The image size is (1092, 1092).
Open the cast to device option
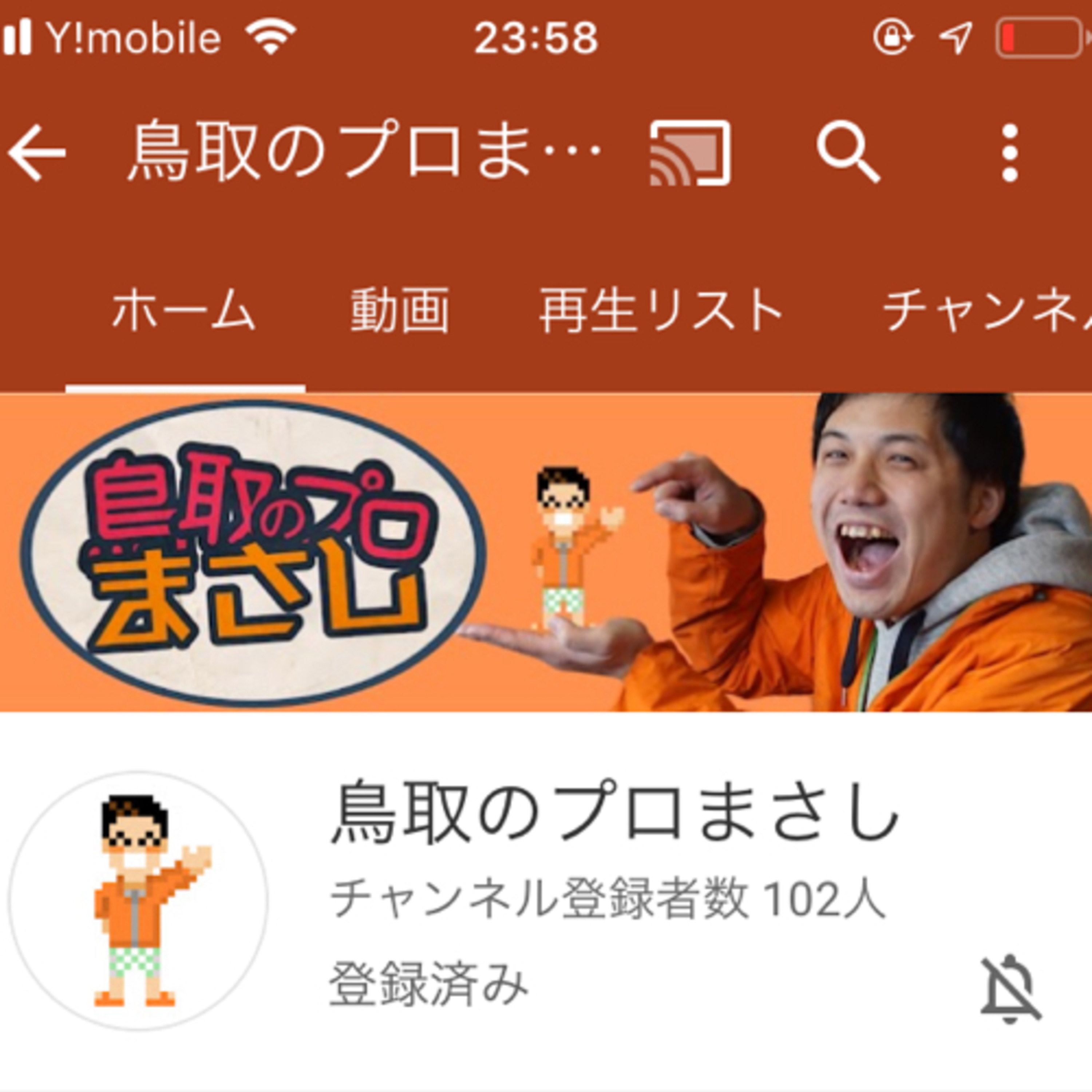pos(689,153)
